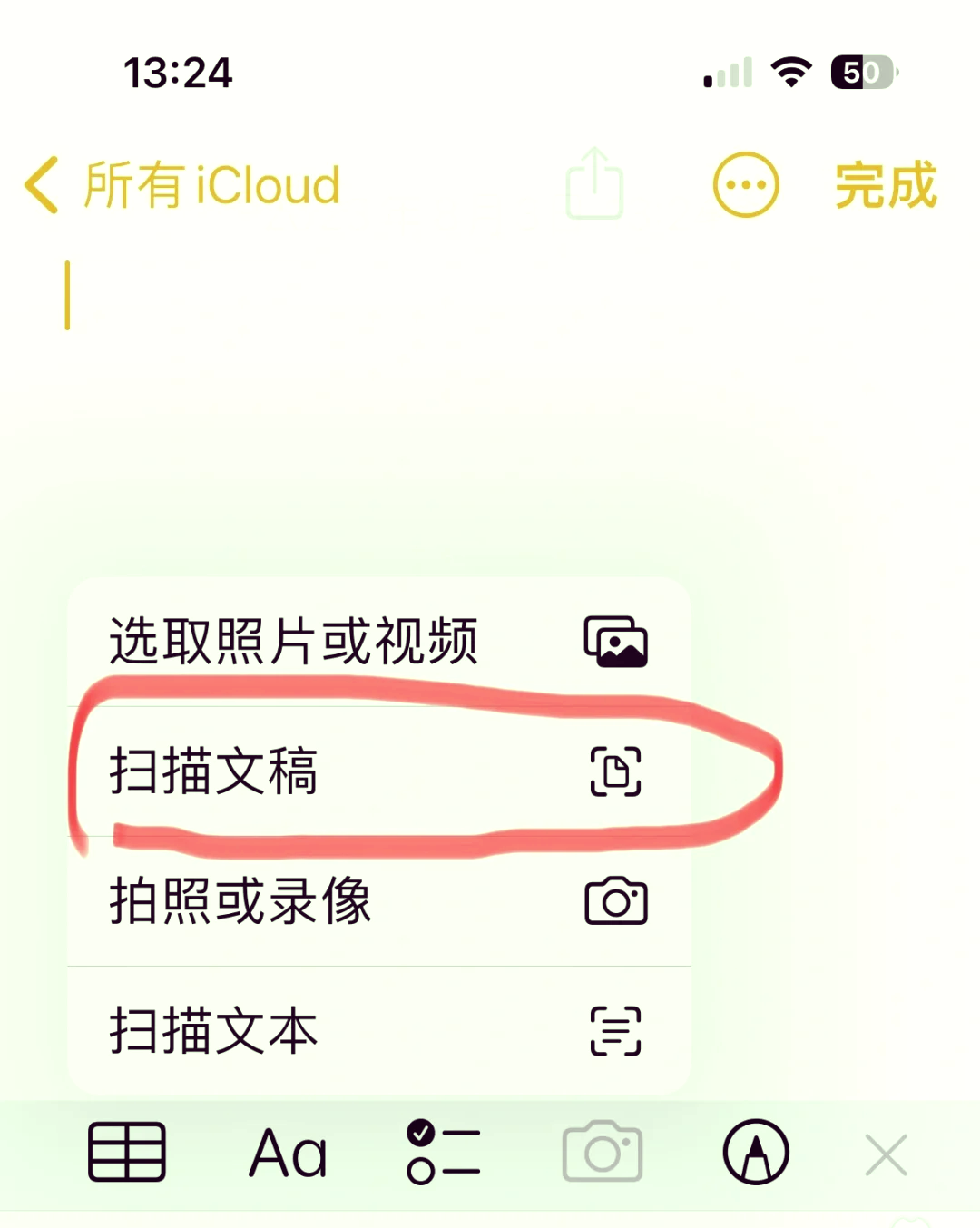
Task: Dismiss the camera menu with the X
Action: tap(885, 1153)
